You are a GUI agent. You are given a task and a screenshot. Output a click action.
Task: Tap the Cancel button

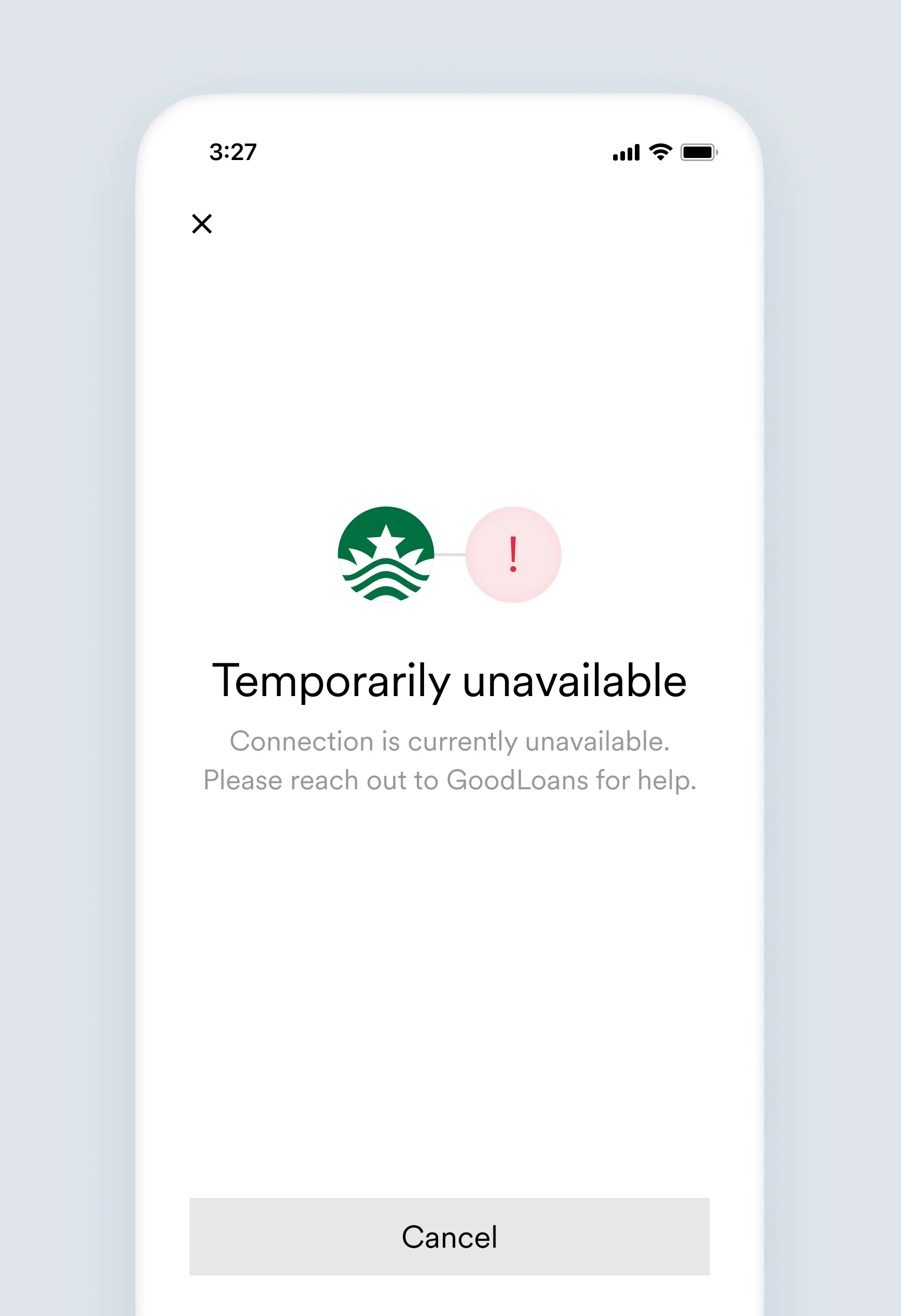(449, 1236)
